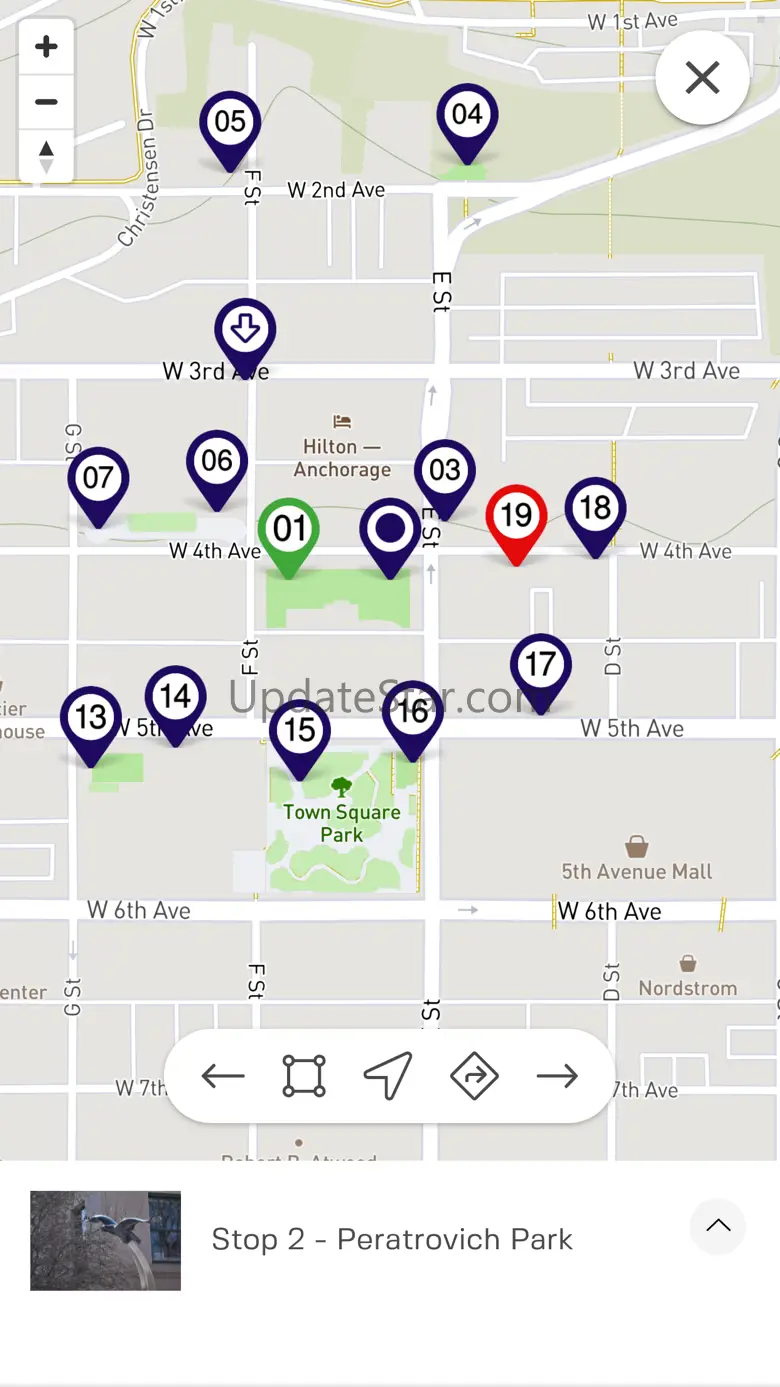
Task: Center map on my location
Action: point(388,1076)
